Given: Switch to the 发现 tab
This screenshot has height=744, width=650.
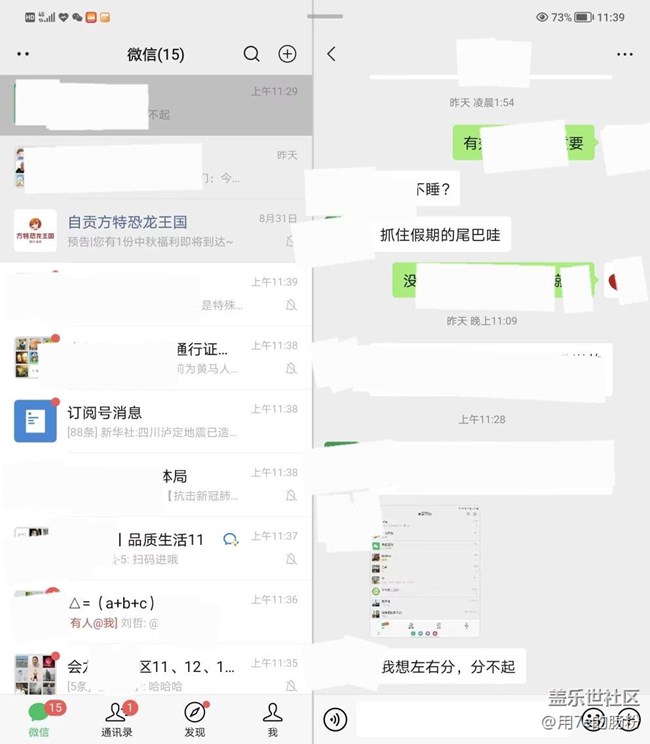Looking at the screenshot, I should (x=195, y=720).
